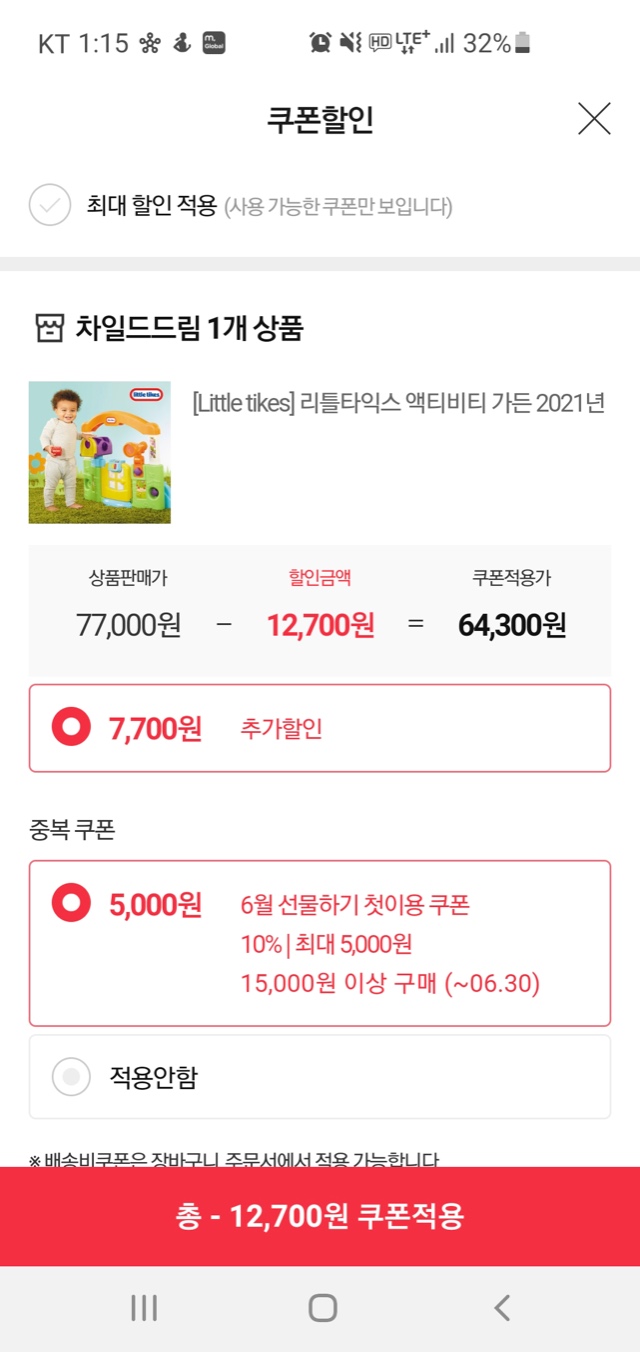Check the 최대 할인 적용 option
The image size is (640, 1352).
click(49, 206)
